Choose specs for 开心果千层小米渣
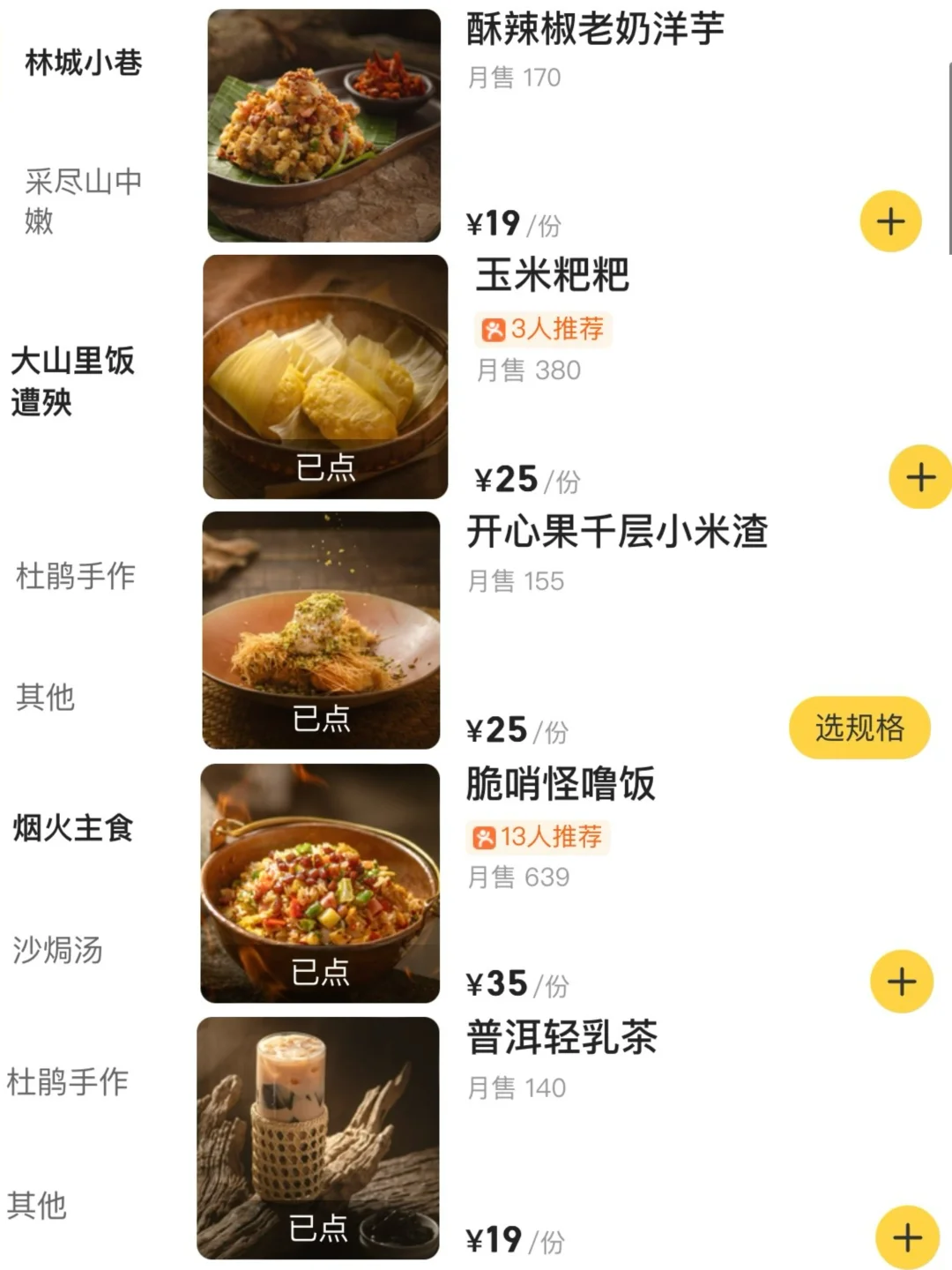 (x=859, y=728)
